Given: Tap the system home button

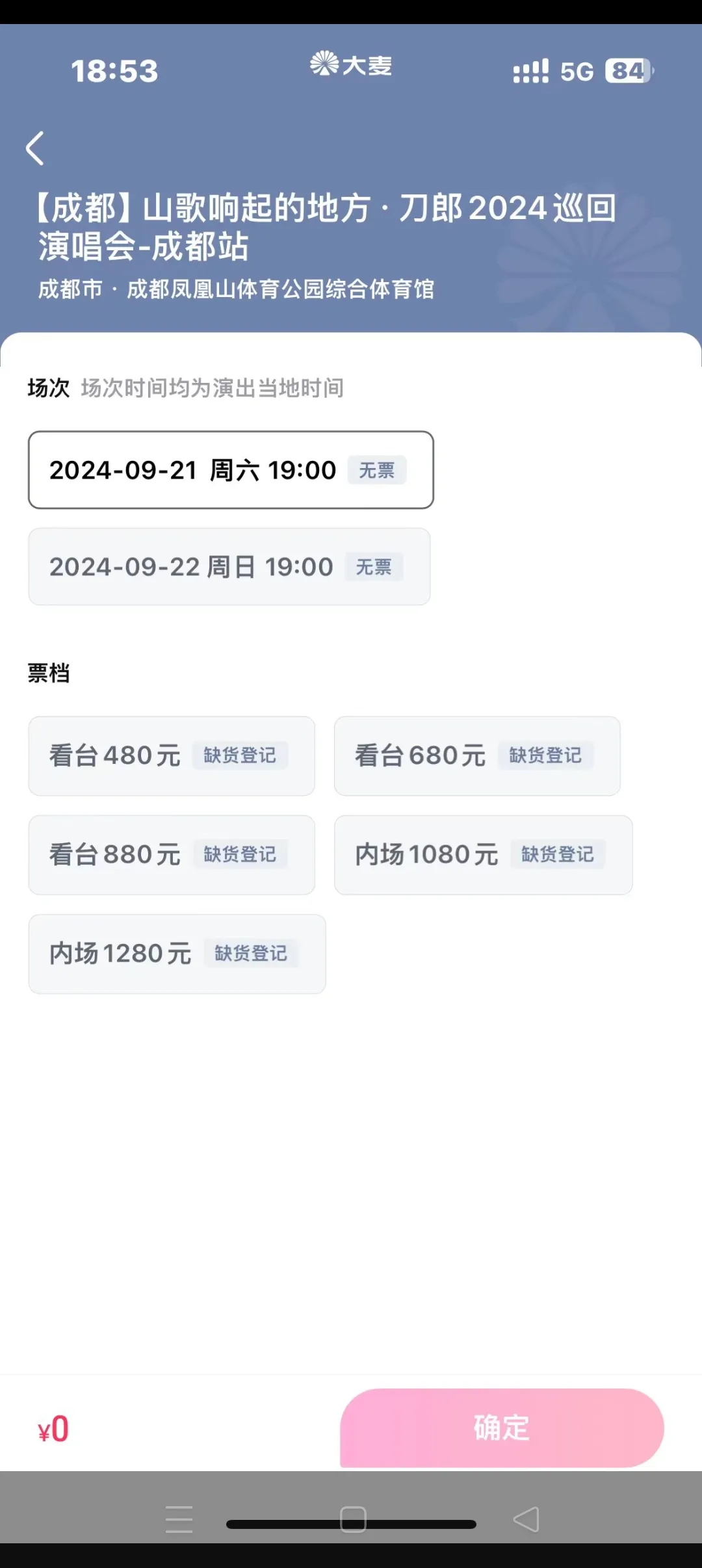Looking at the screenshot, I should point(353,1519).
